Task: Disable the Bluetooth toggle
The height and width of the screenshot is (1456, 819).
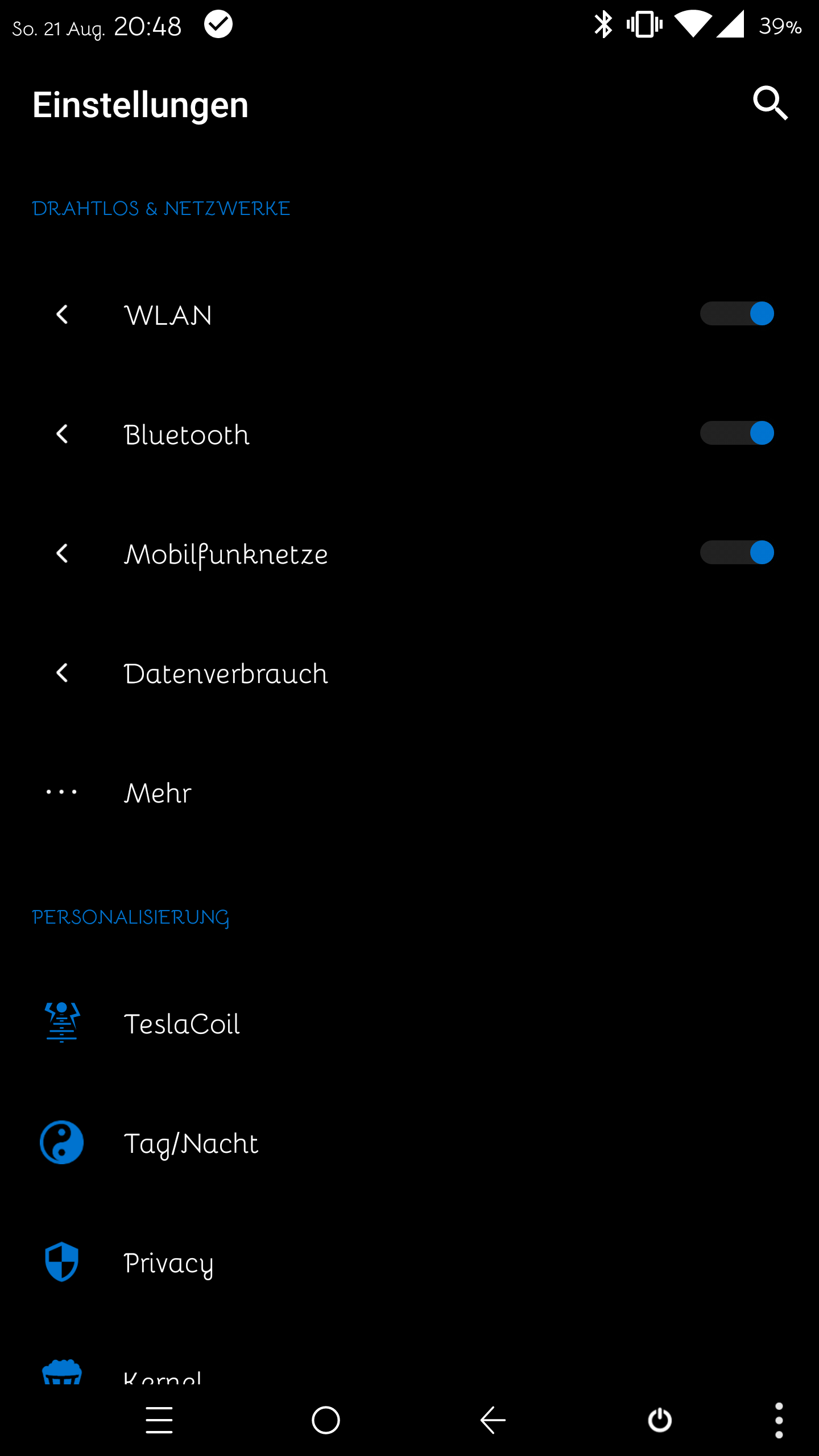Action: [x=737, y=433]
